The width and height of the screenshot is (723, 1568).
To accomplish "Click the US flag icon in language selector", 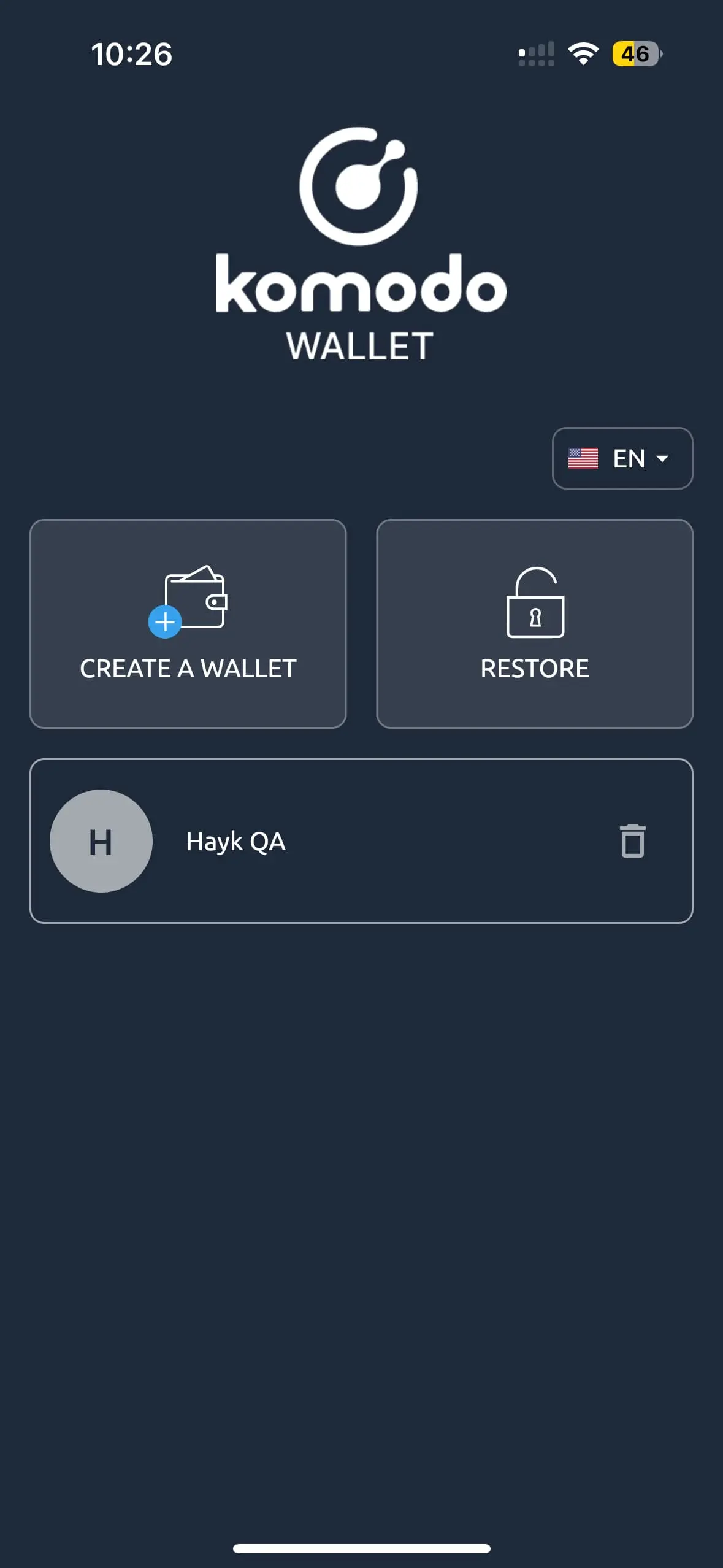I will pos(584,458).
